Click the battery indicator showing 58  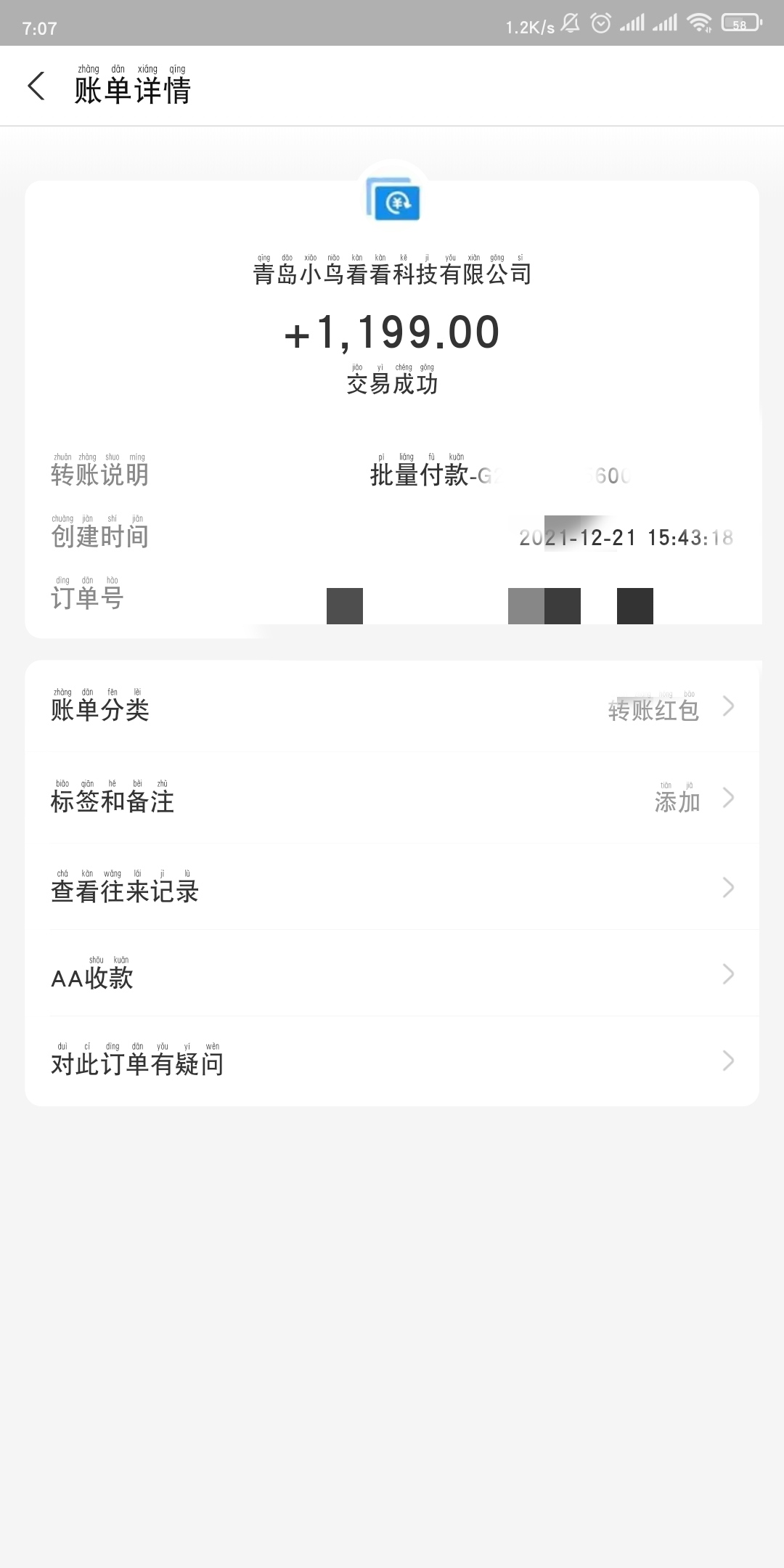click(x=738, y=24)
